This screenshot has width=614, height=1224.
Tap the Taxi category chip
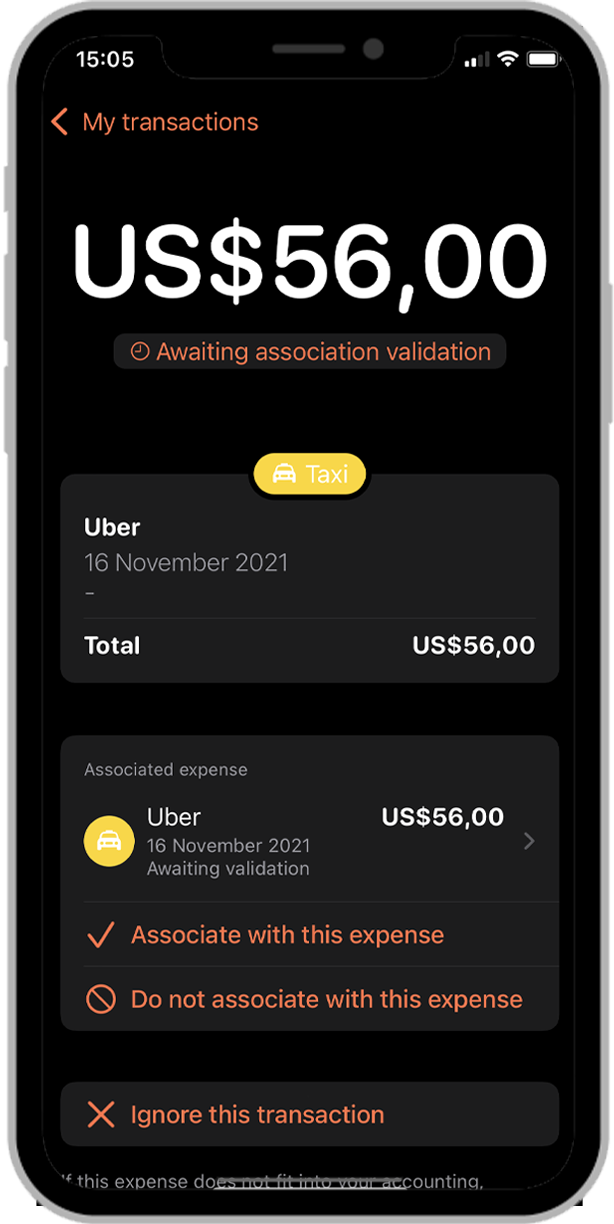309,474
